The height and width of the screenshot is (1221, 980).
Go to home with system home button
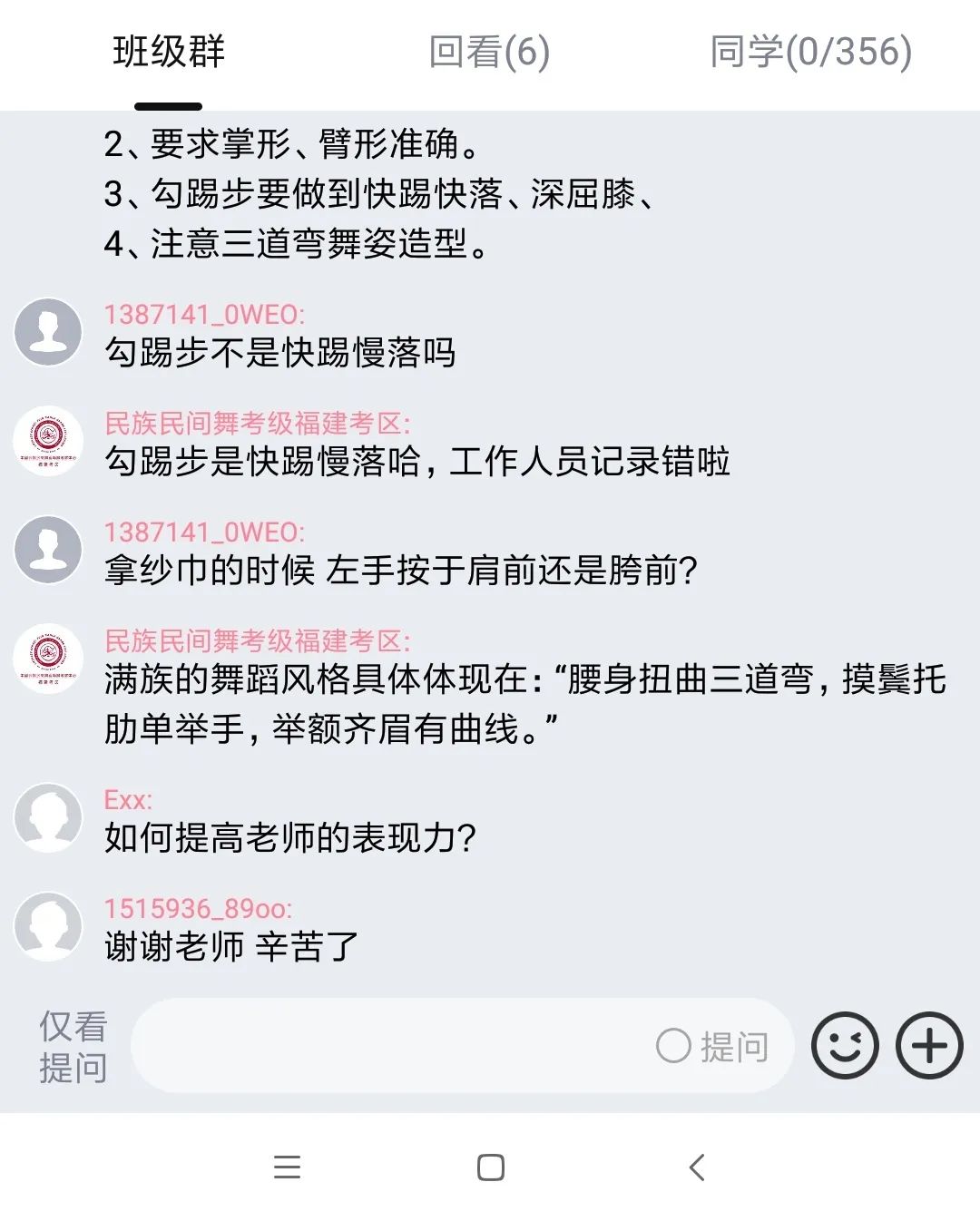[490, 1167]
